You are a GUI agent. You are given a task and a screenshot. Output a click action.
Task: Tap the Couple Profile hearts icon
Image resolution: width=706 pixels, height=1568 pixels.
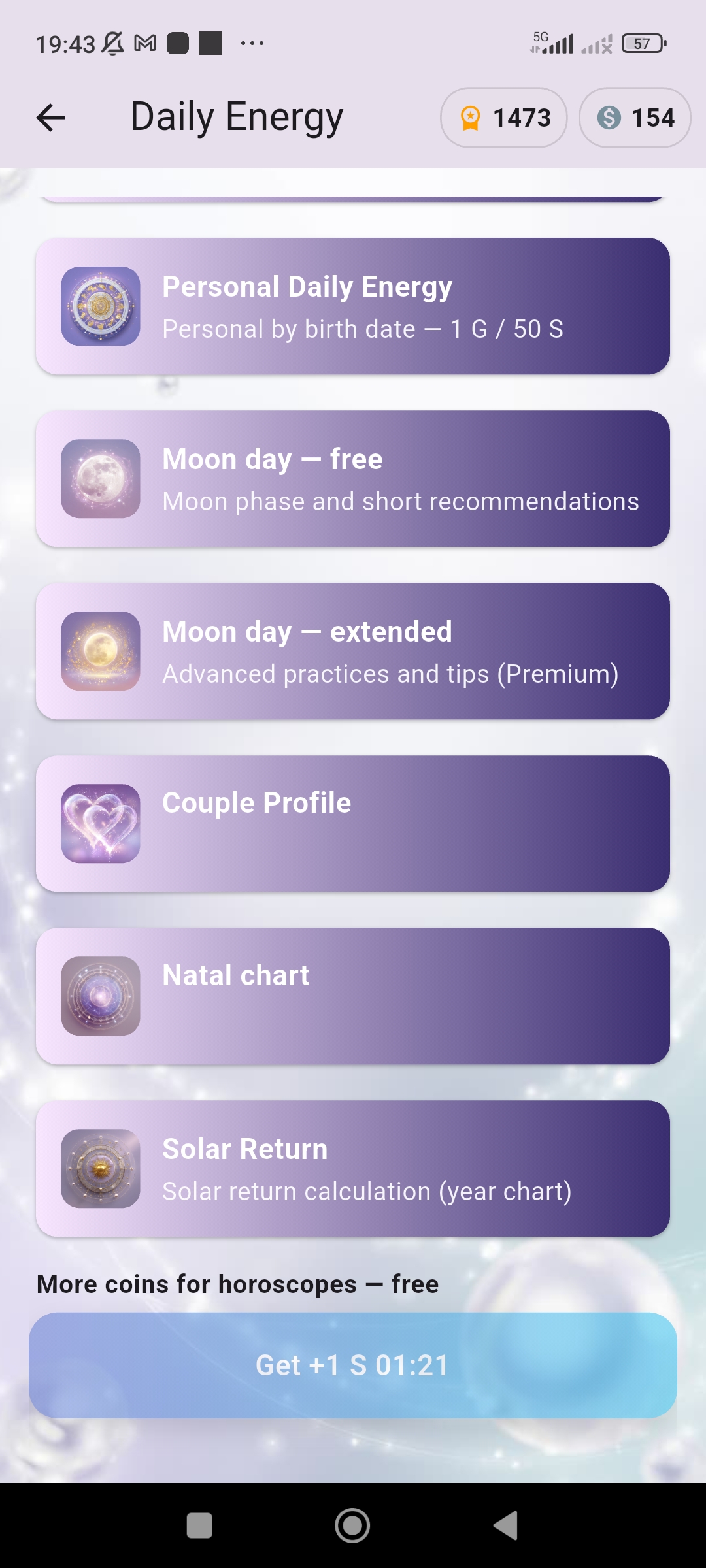click(x=99, y=825)
